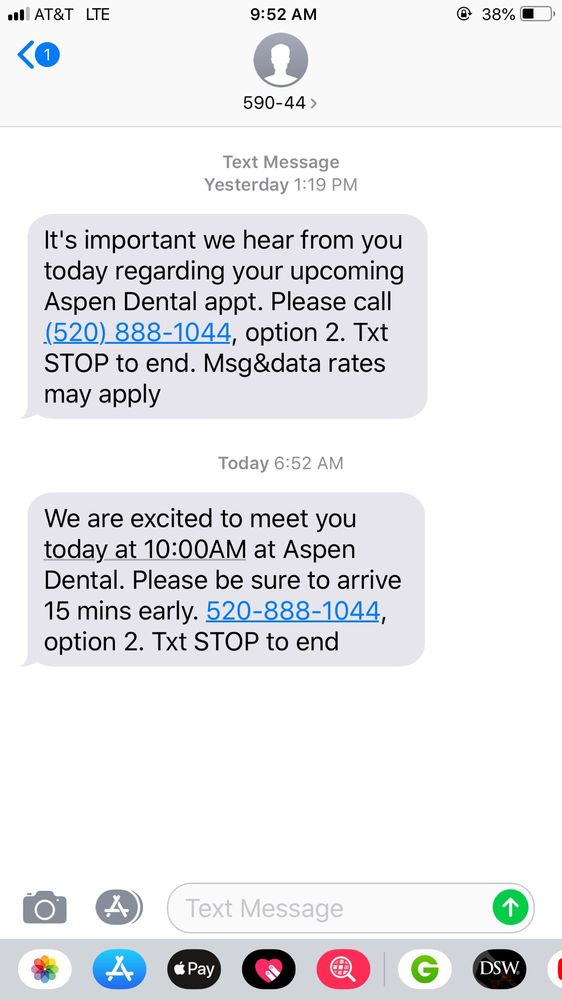The image size is (562, 1000).
Task: Open the green G app in the strip
Action: [x=425, y=969]
